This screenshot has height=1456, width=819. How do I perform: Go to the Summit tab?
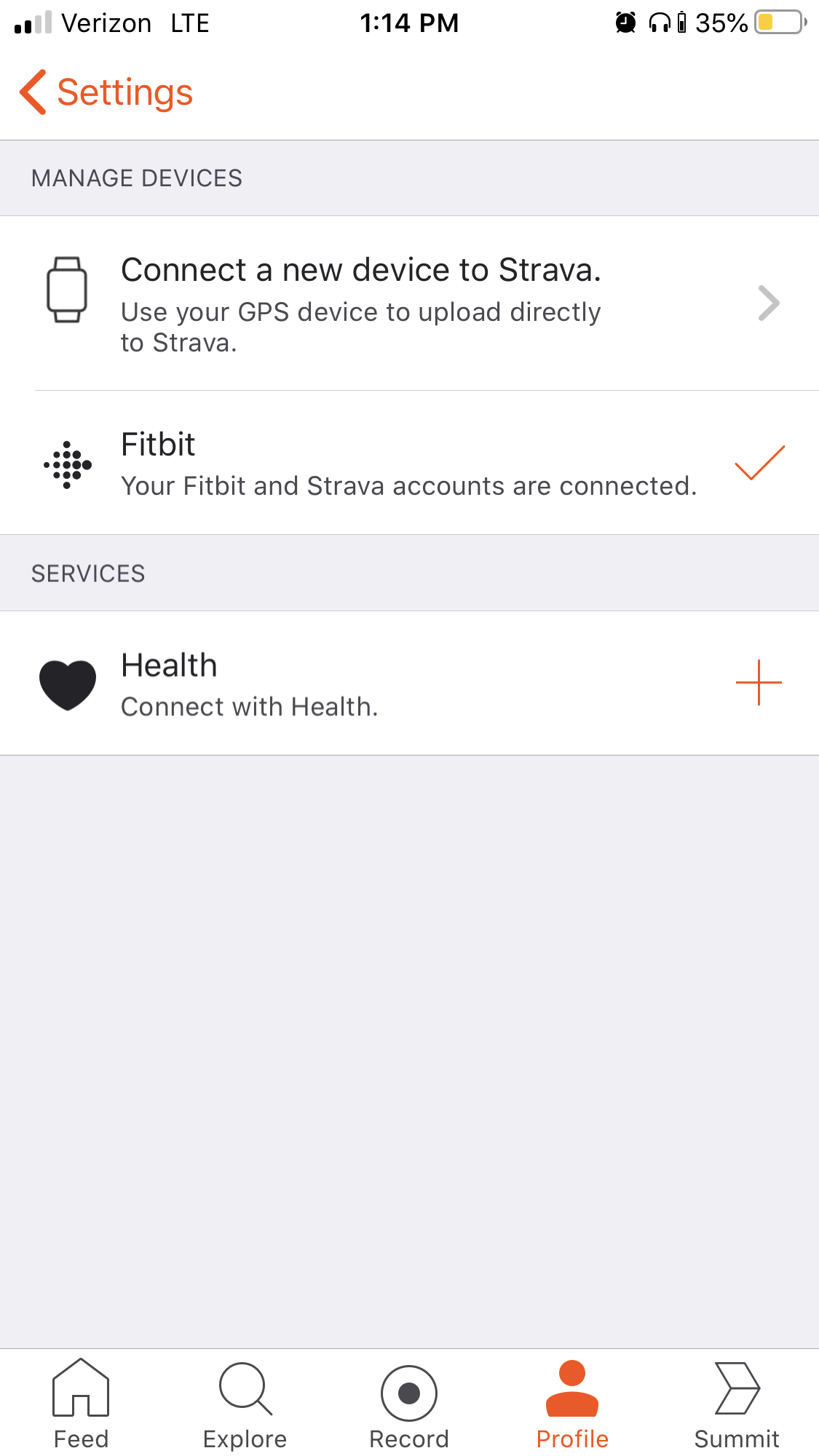tap(737, 1404)
